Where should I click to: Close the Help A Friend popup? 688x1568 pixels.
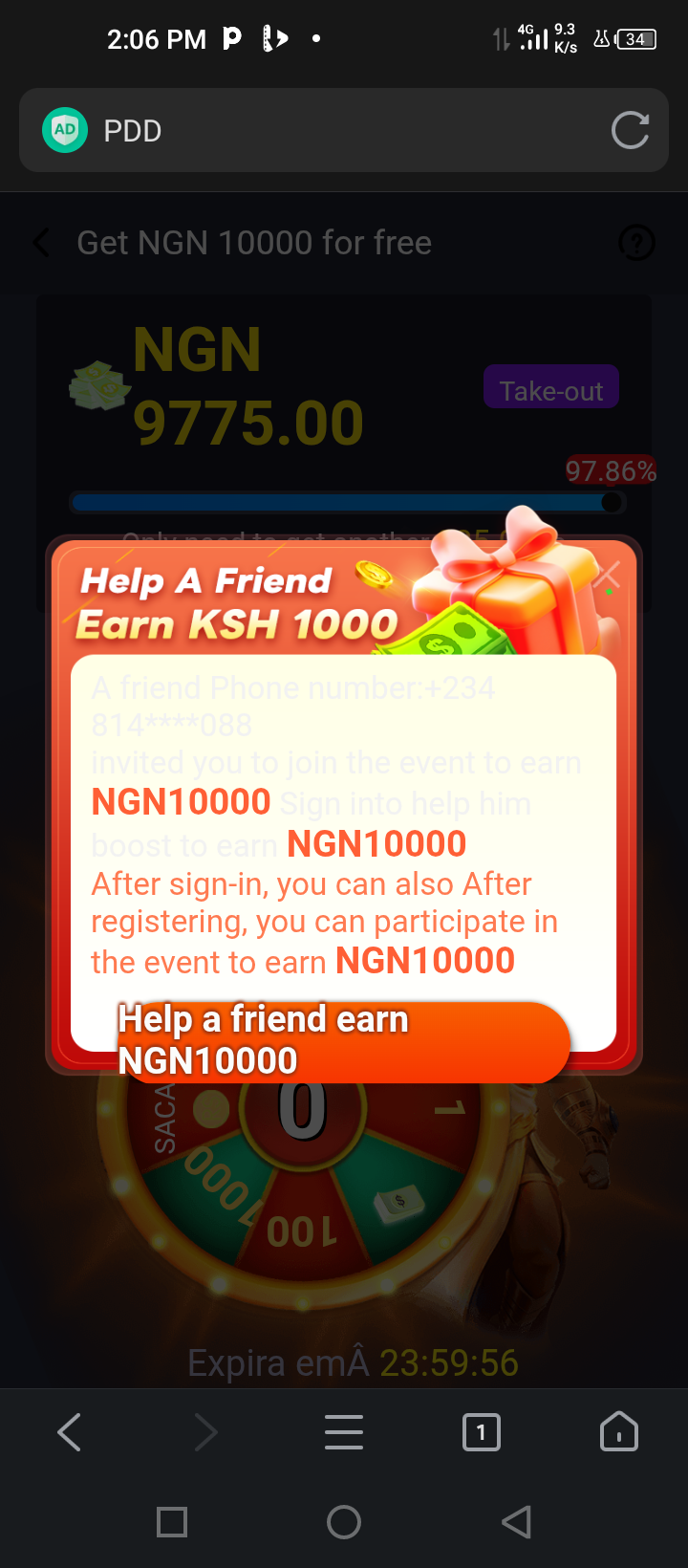click(607, 576)
